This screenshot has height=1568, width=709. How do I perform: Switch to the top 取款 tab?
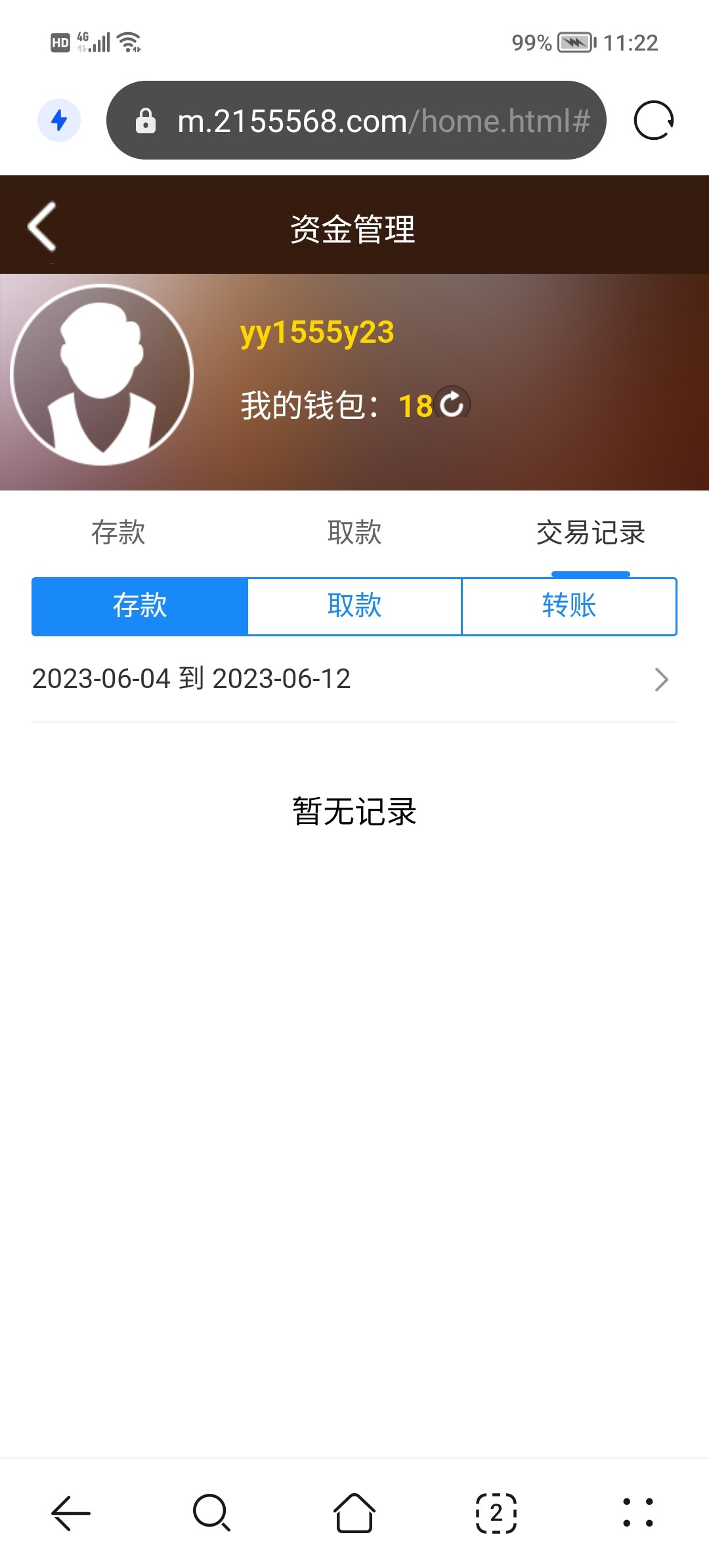(x=354, y=533)
